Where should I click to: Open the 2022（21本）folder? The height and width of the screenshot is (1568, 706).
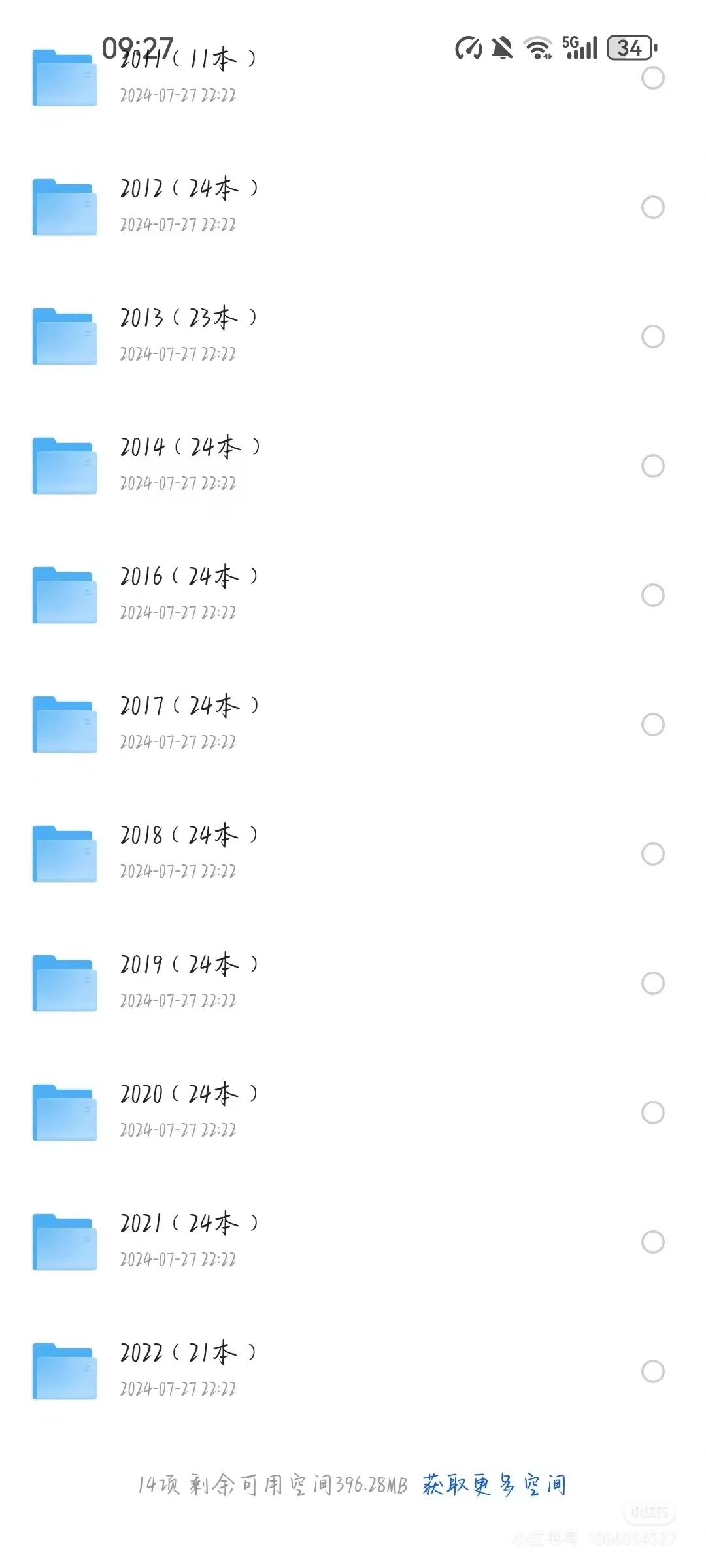[x=353, y=1371]
